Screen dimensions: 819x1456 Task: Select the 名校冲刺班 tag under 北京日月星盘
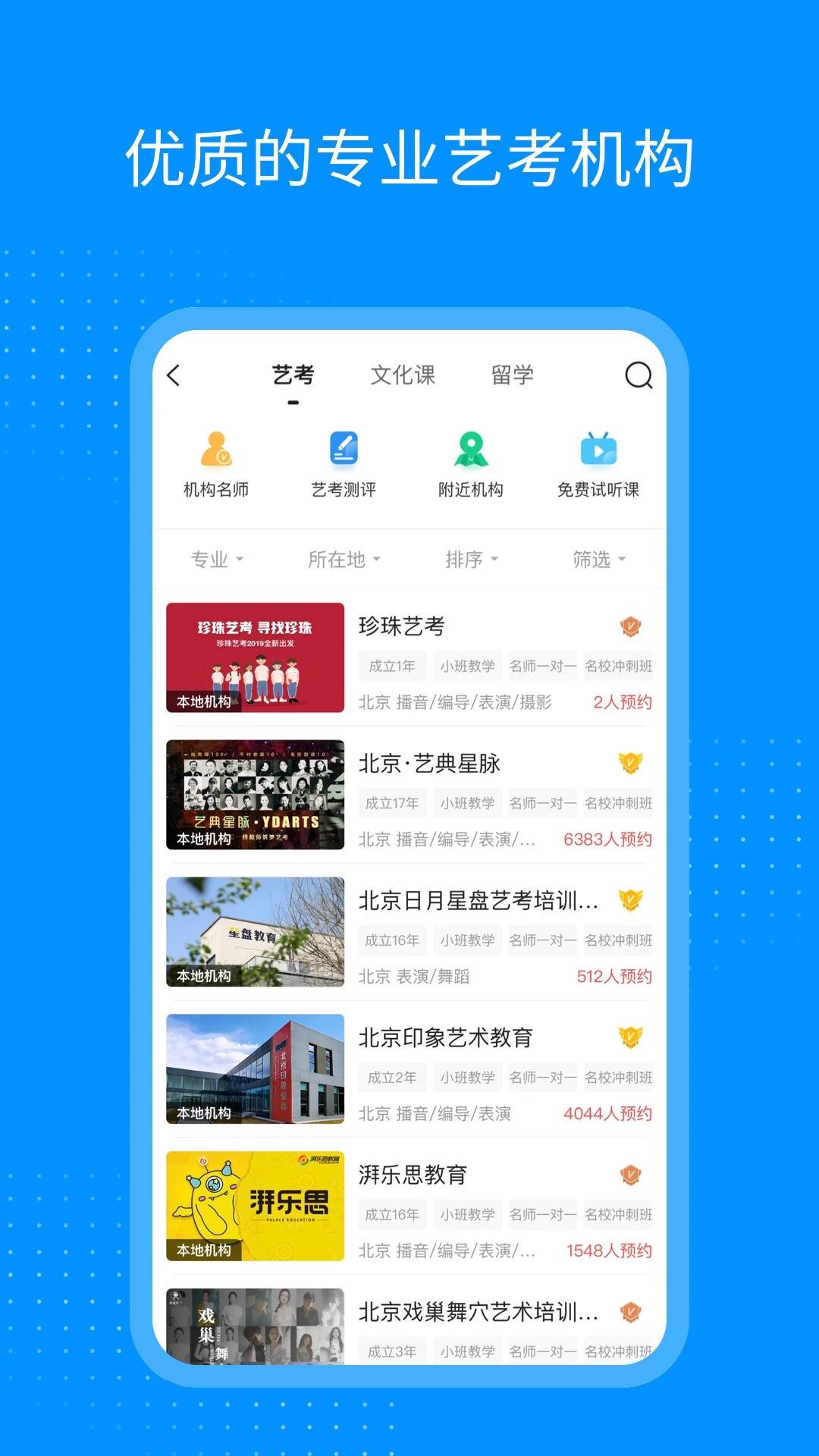[618, 940]
